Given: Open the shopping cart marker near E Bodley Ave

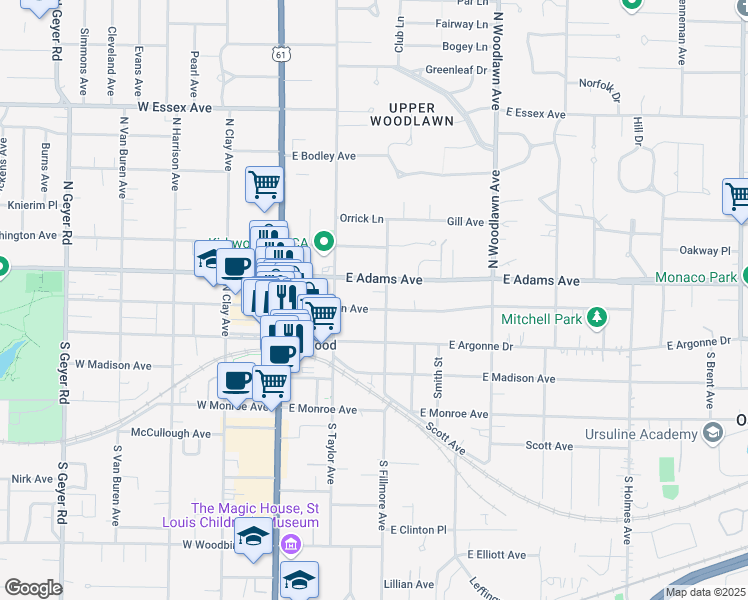Looking at the screenshot, I should click(264, 184).
